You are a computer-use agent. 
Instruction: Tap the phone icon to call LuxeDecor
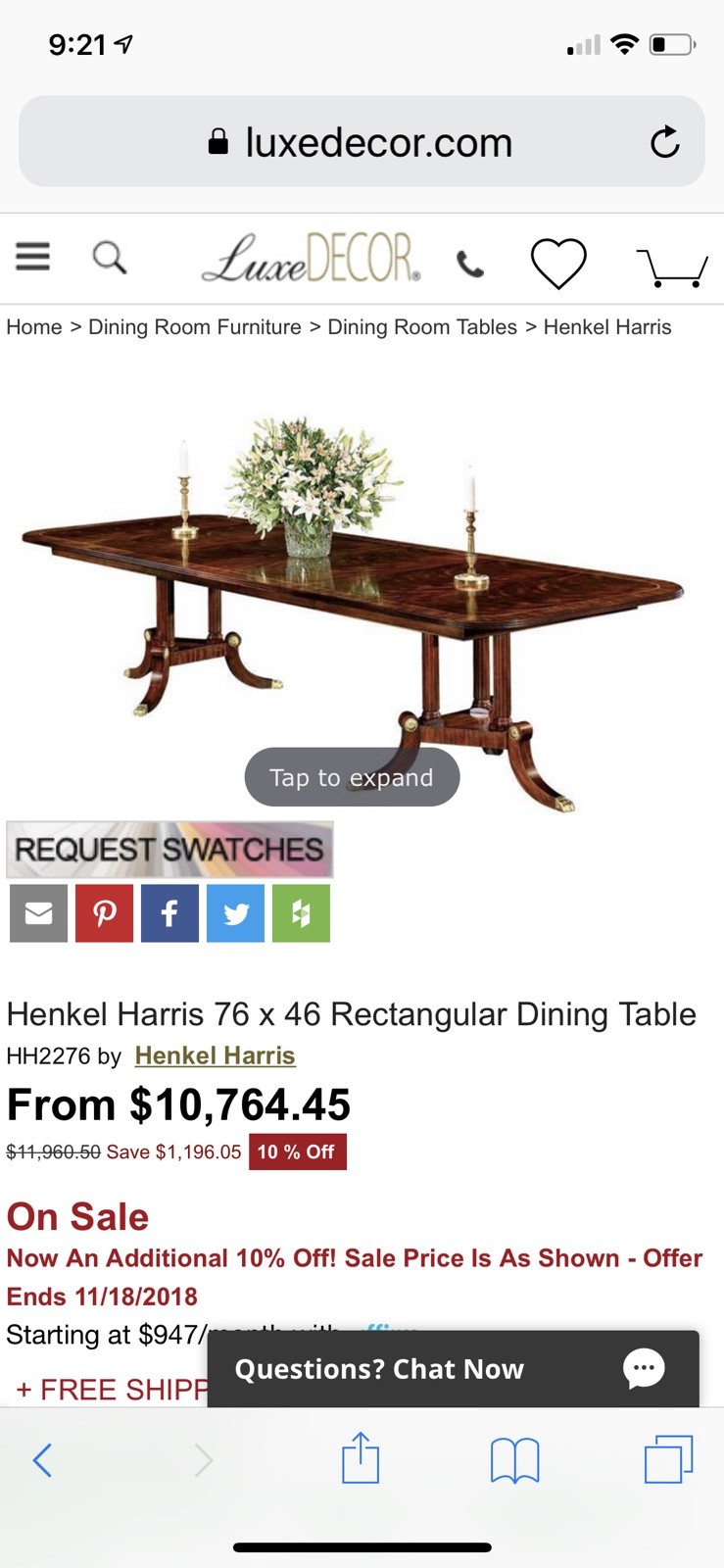(469, 262)
